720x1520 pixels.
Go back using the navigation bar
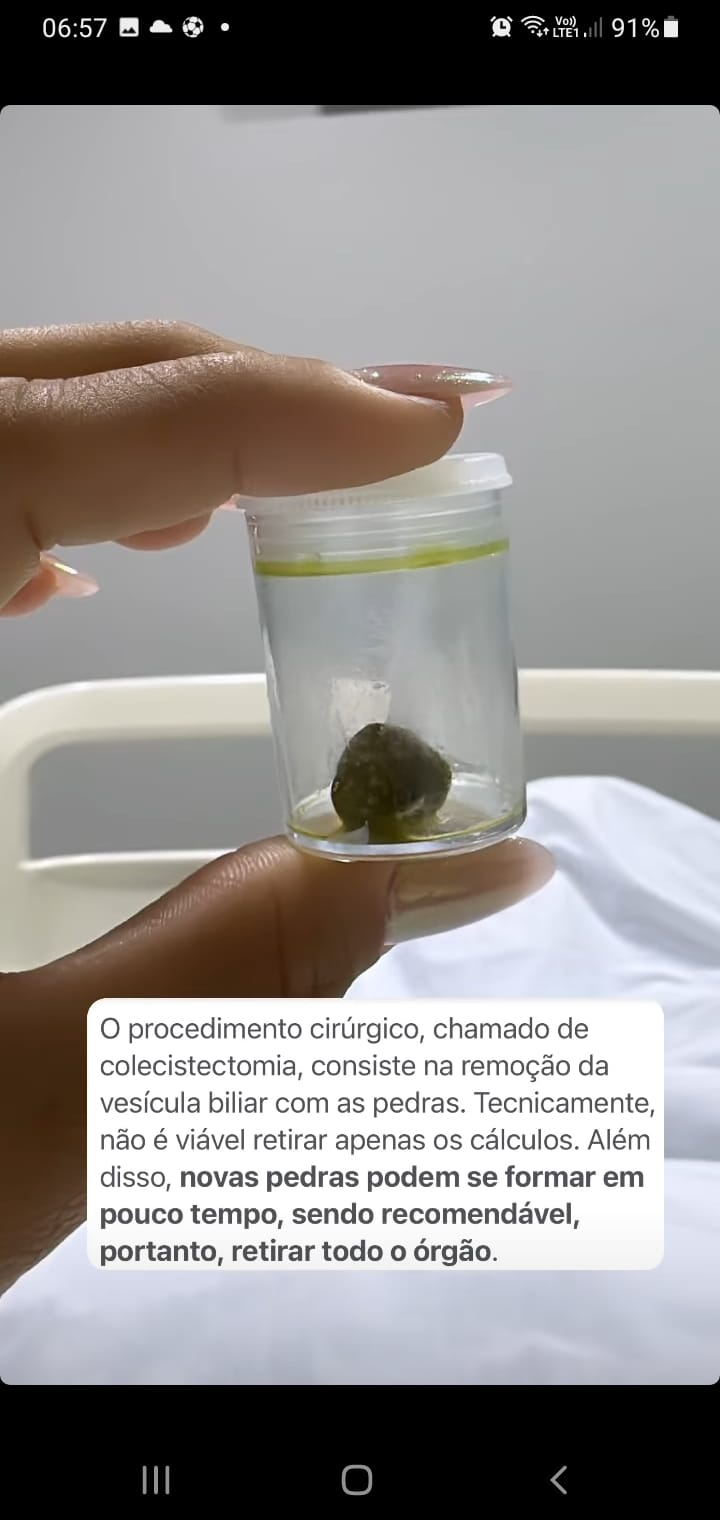pos(559,1479)
